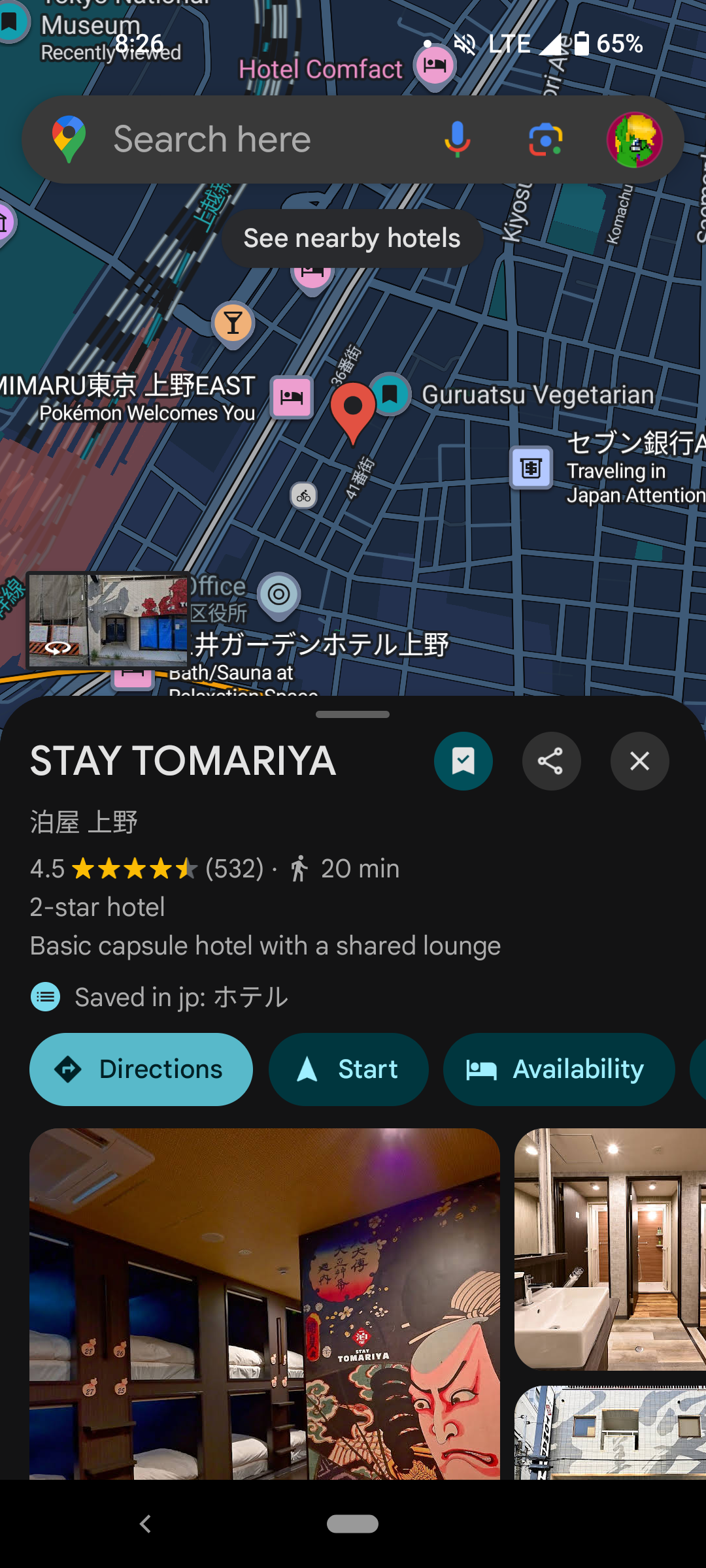Image resolution: width=706 pixels, height=1568 pixels.
Task: Open Google Lens camera search
Action: pyautogui.click(x=546, y=139)
